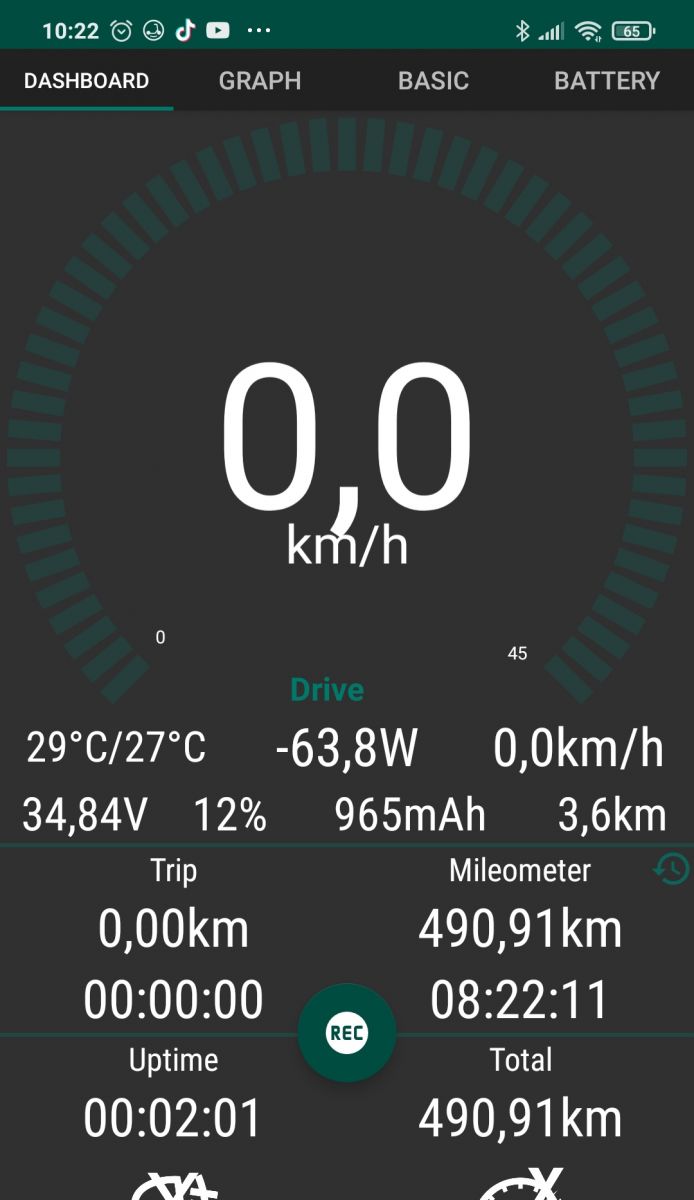The image size is (694, 1200).
Task: Start recording with the REC button
Action: (x=347, y=1033)
